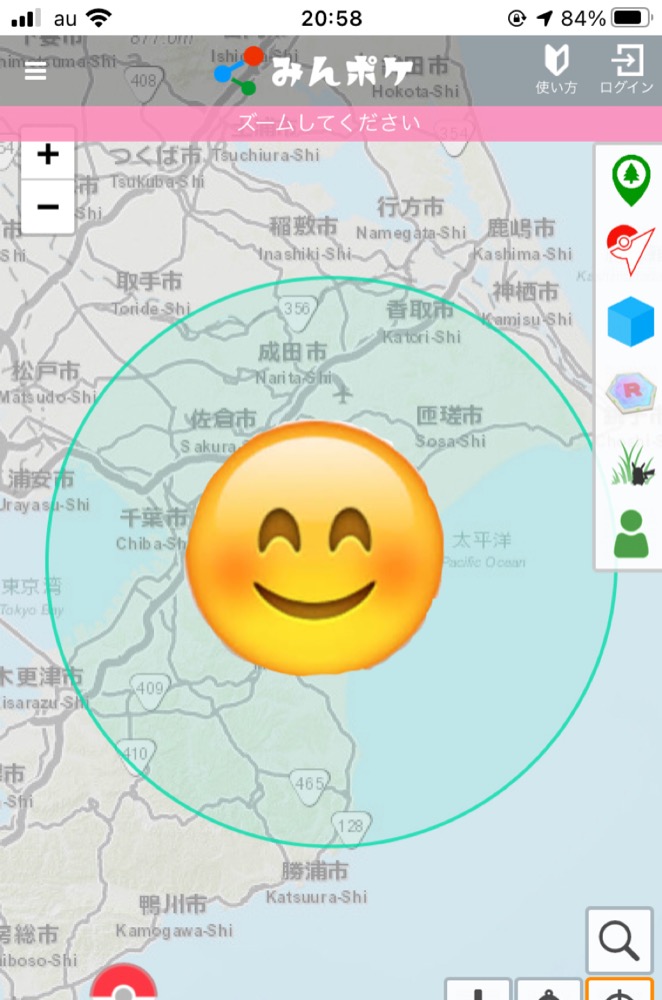Open the map search magnifier
Image resolution: width=662 pixels, height=1000 pixels.
pyautogui.click(x=619, y=941)
